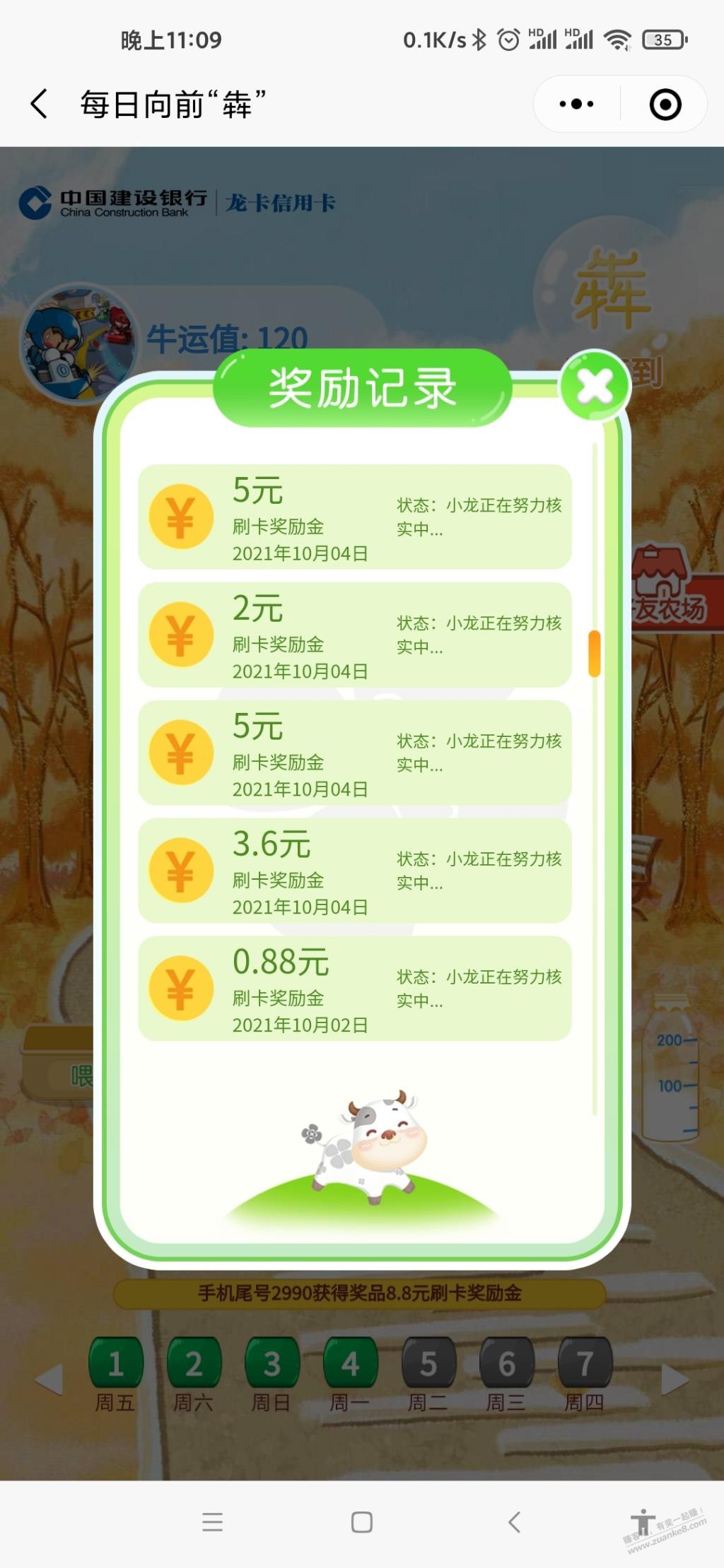
Task: Go back from 每日向前"犇" page
Action: click(x=40, y=104)
